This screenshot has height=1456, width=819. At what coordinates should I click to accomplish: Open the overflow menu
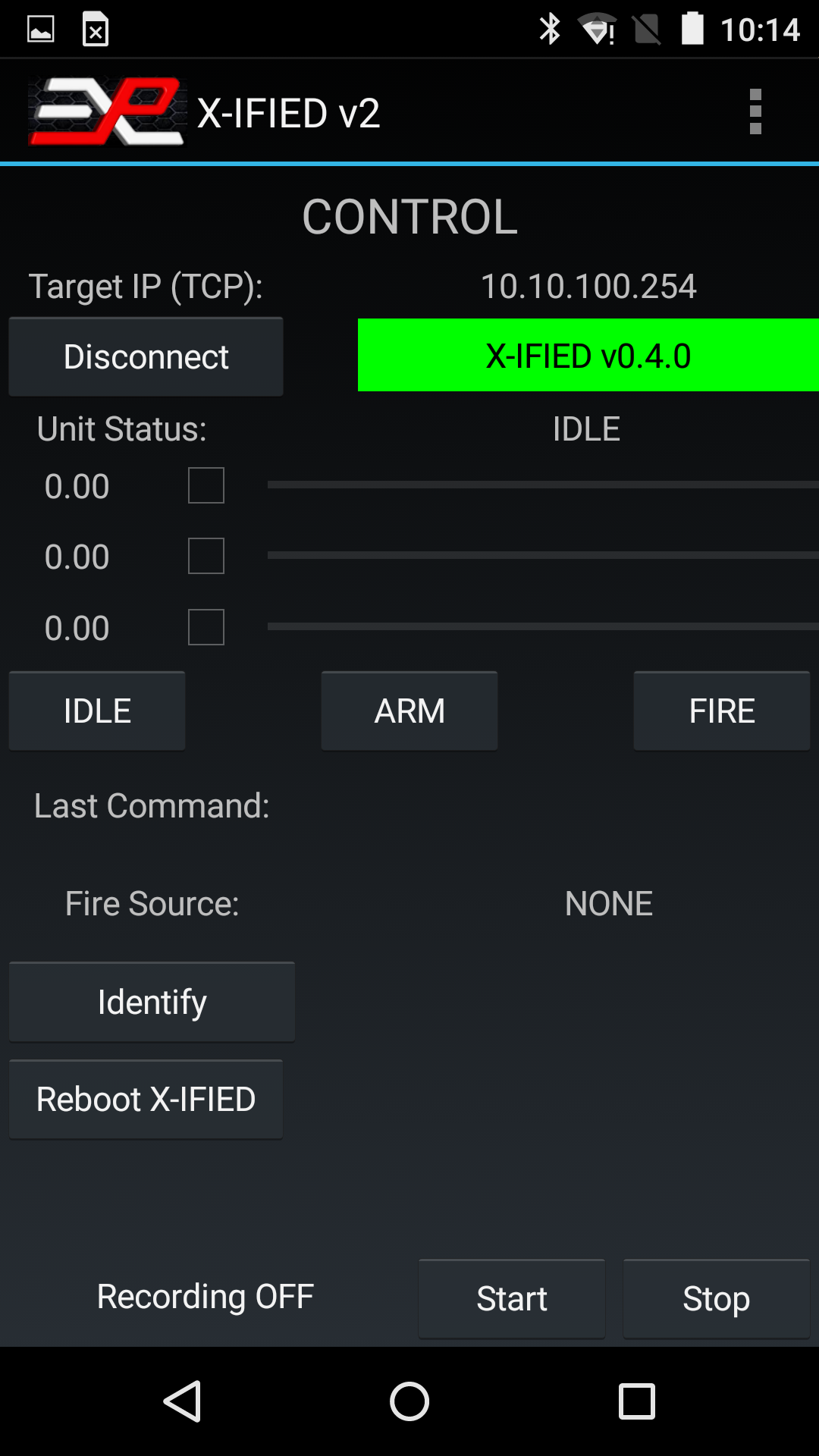coord(755,112)
